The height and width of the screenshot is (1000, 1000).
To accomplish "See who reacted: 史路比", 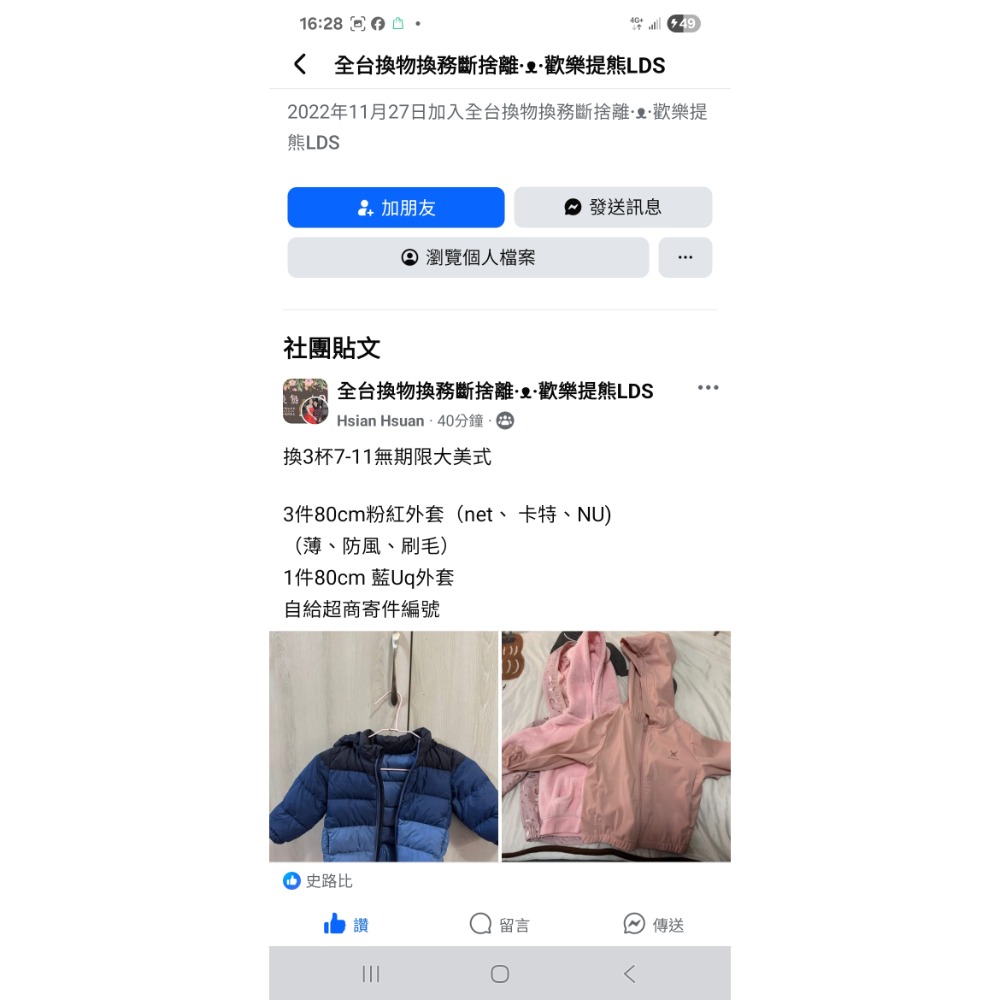I will click(318, 881).
